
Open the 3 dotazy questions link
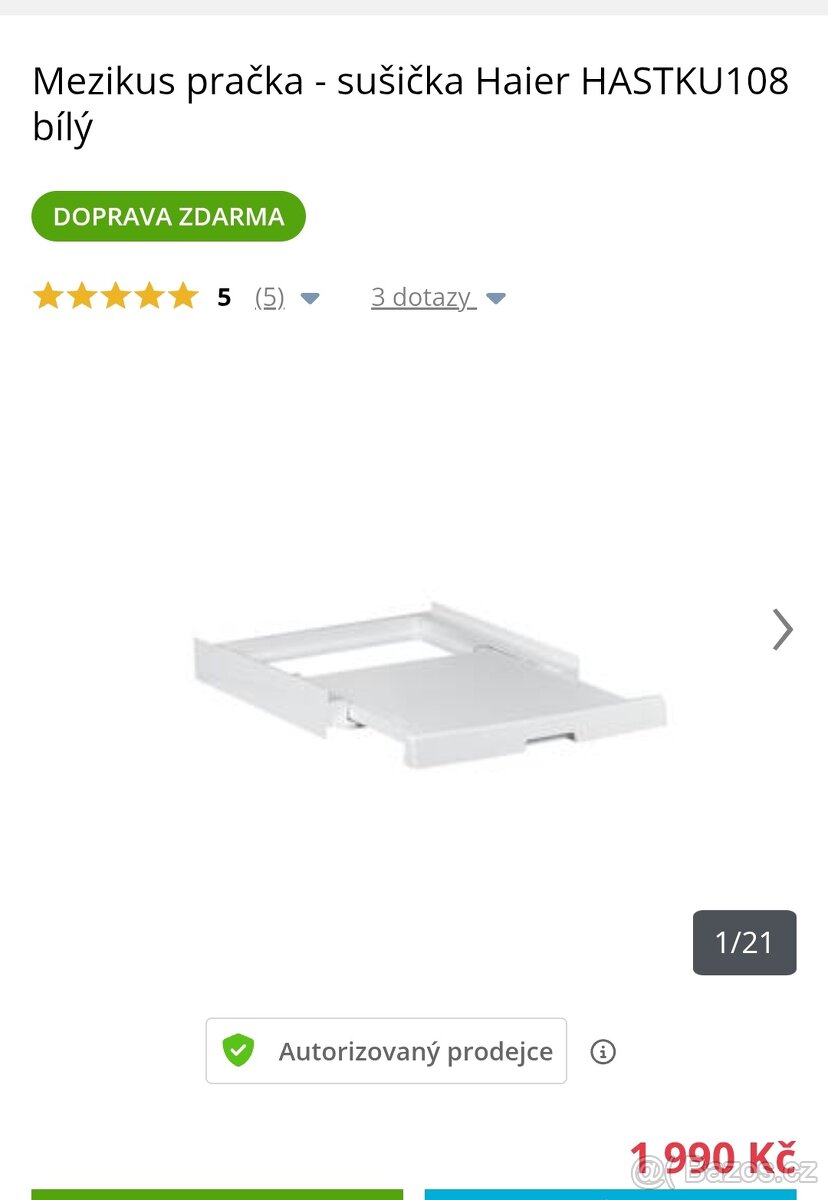pos(422,297)
